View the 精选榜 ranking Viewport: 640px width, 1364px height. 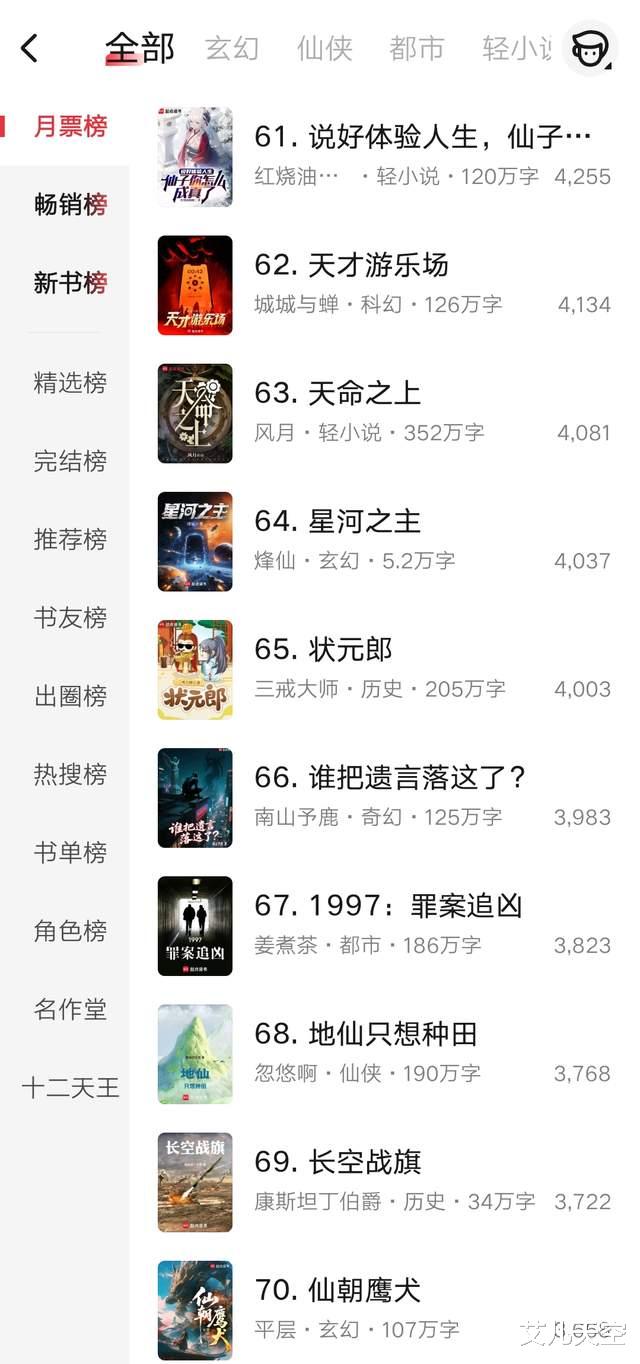[70, 382]
